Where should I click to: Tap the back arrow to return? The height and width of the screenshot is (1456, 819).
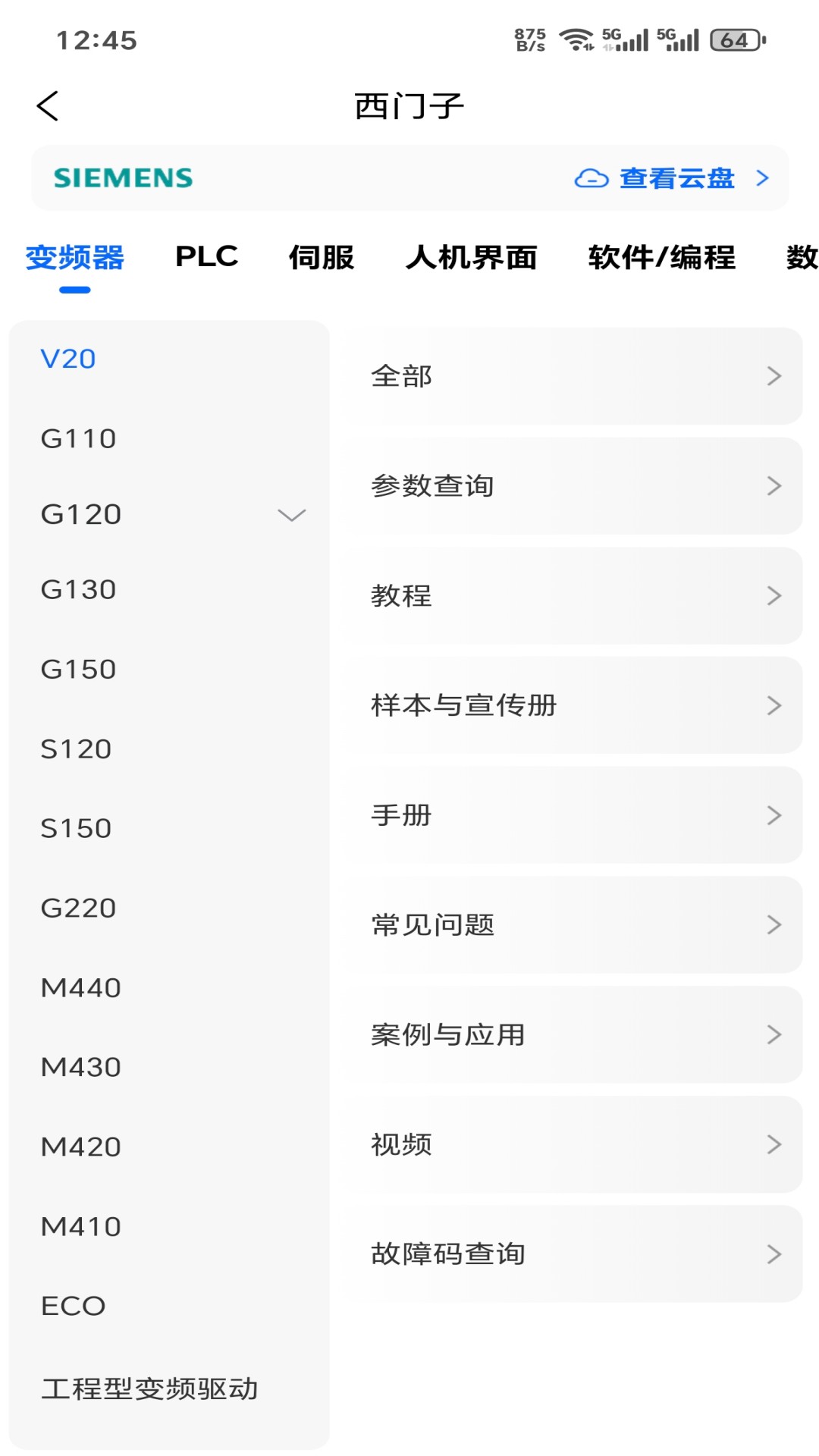(47, 105)
